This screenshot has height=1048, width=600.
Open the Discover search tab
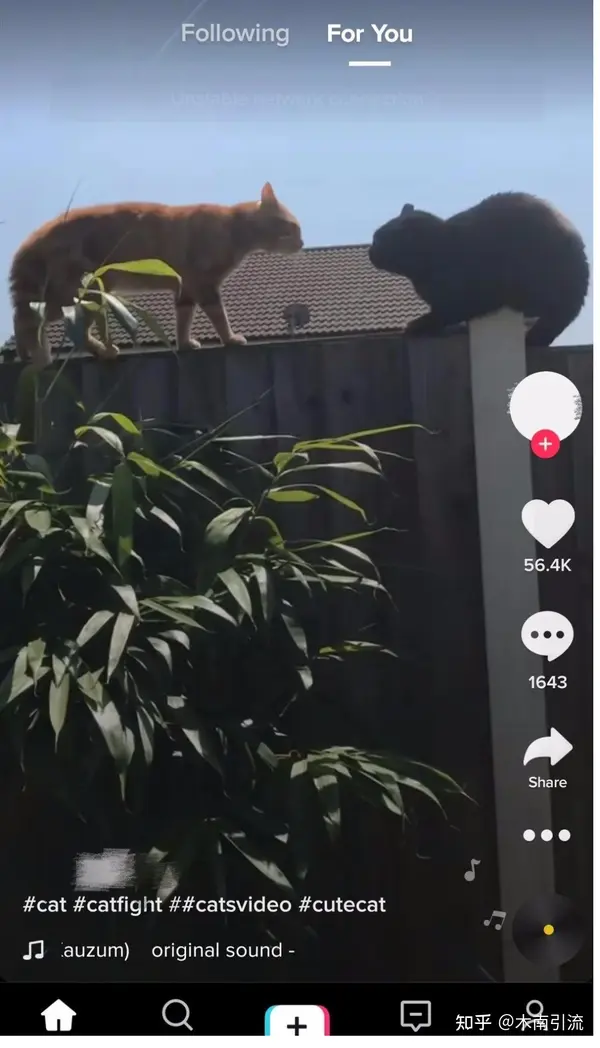coord(177,1016)
